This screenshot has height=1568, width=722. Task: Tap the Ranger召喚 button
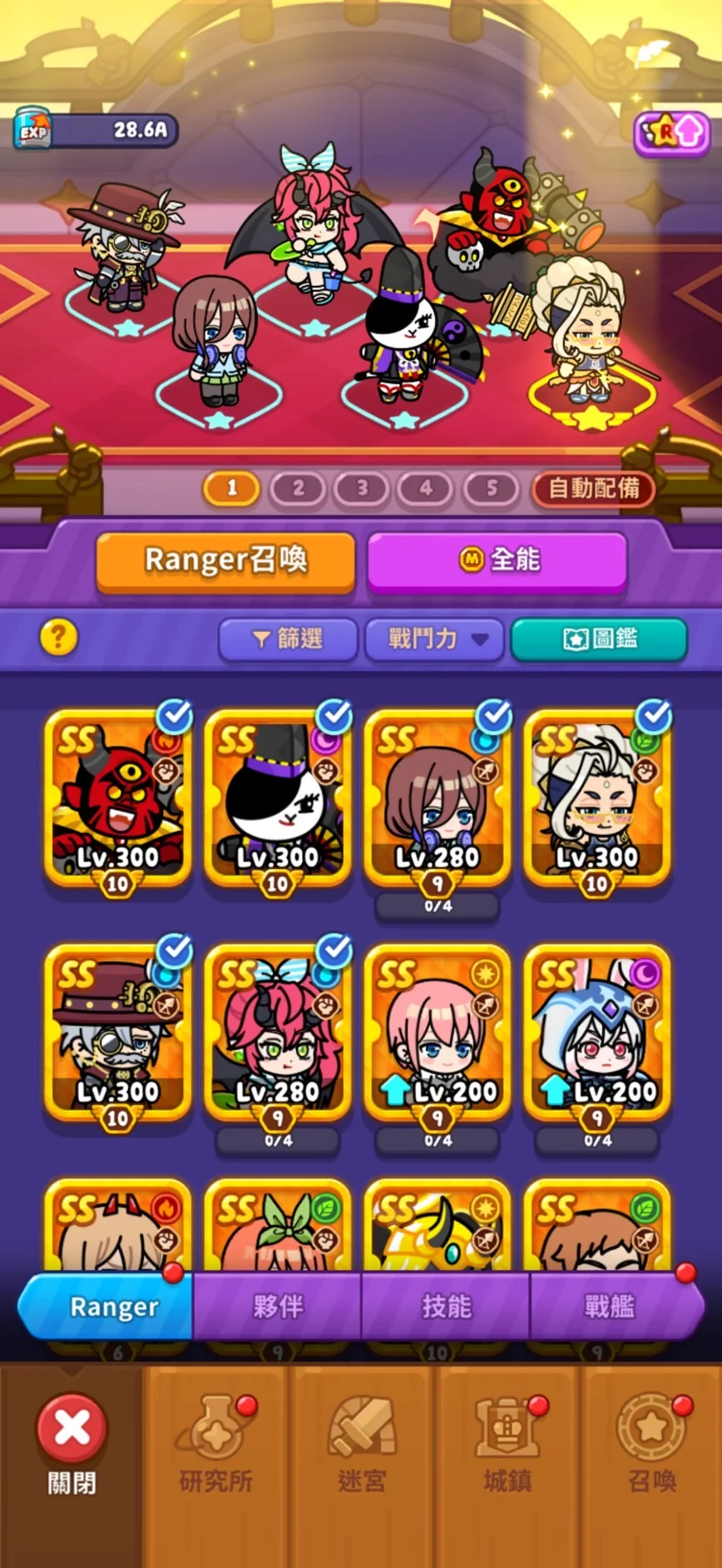(x=225, y=560)
